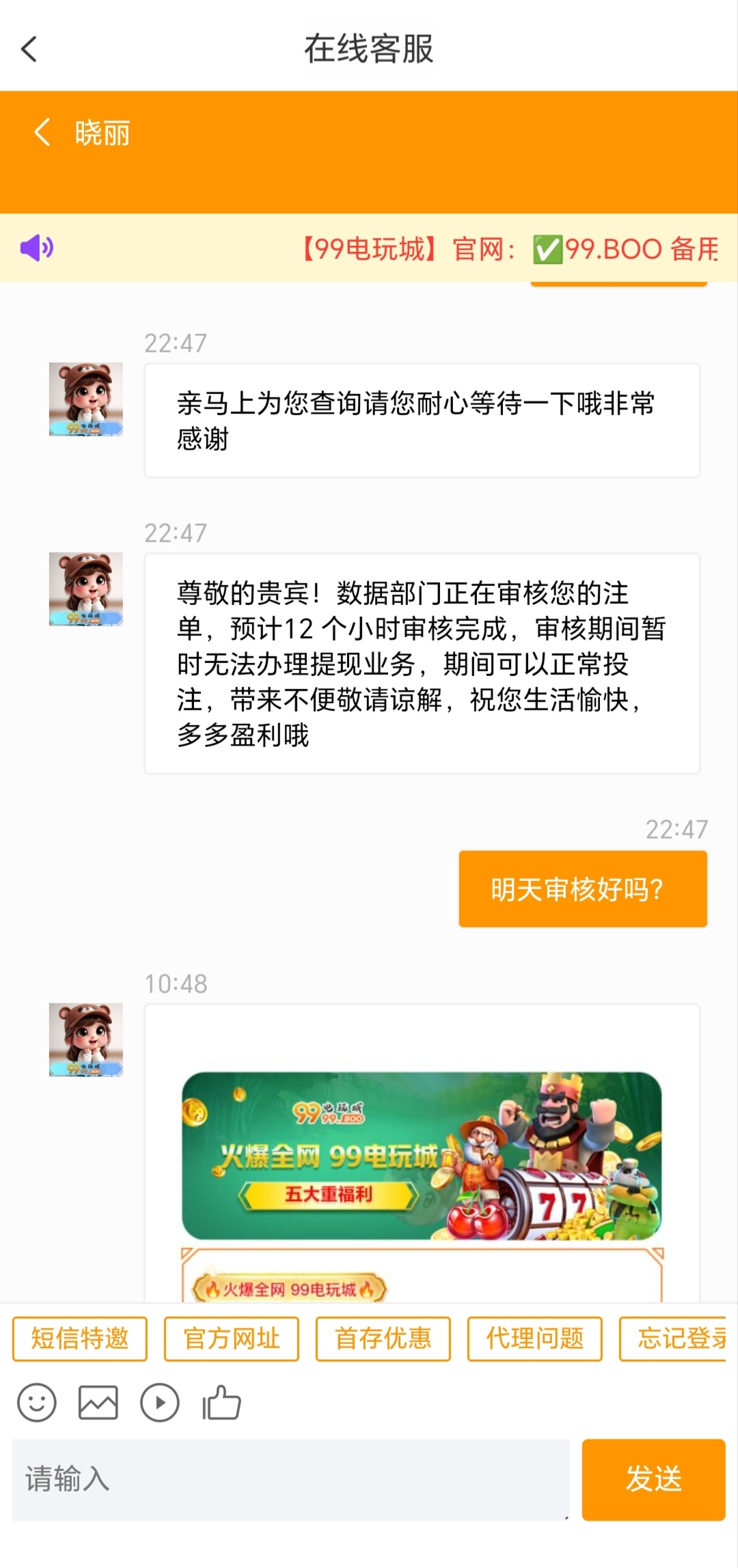Image resolution: width=738 pixels, height=1568 pixels.
Task: Select the 短信特邀 quick reply
Action: 80,1339
